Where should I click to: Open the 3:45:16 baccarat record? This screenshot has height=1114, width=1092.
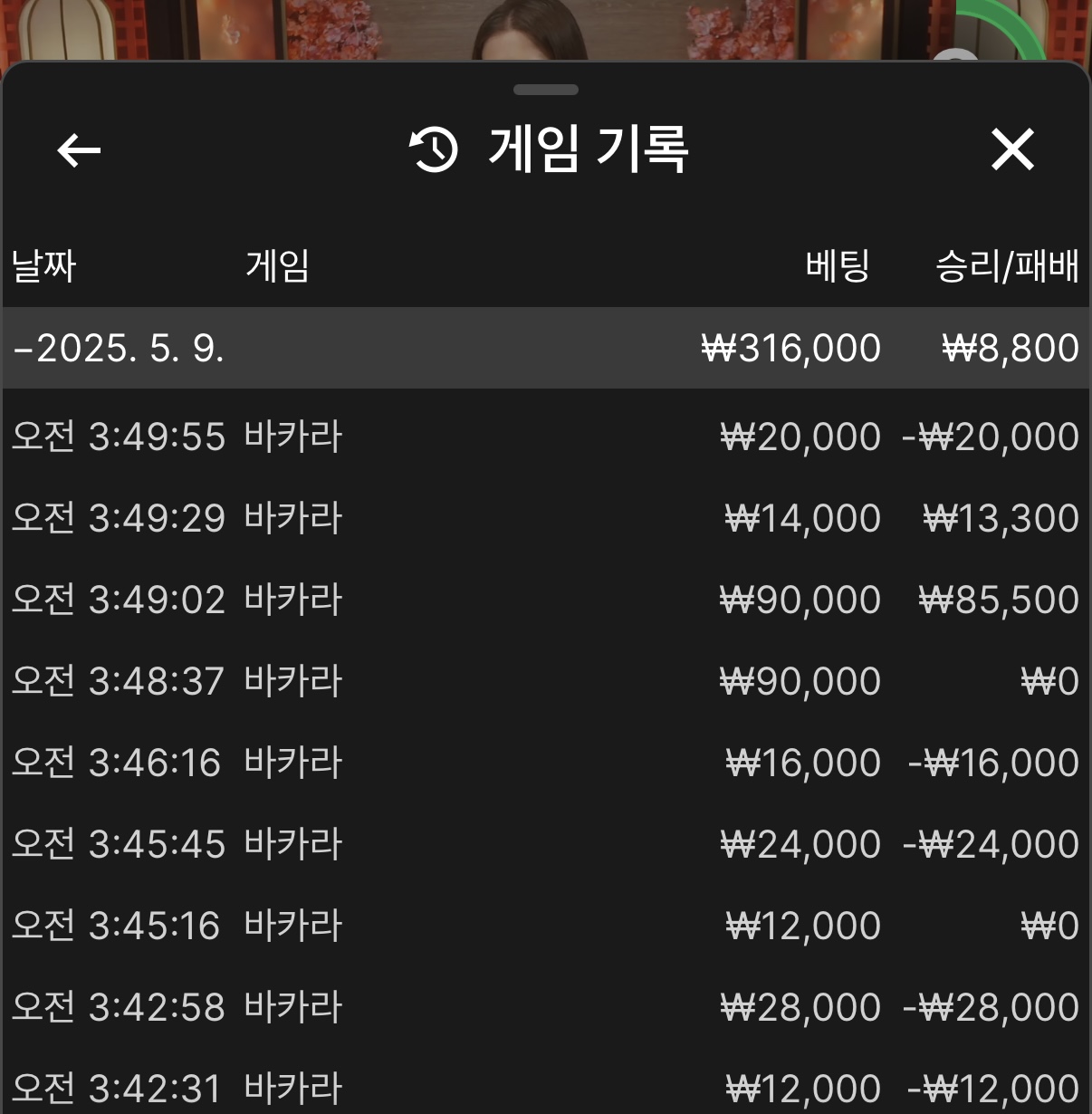pyautogui.click(x=545, y=927)
